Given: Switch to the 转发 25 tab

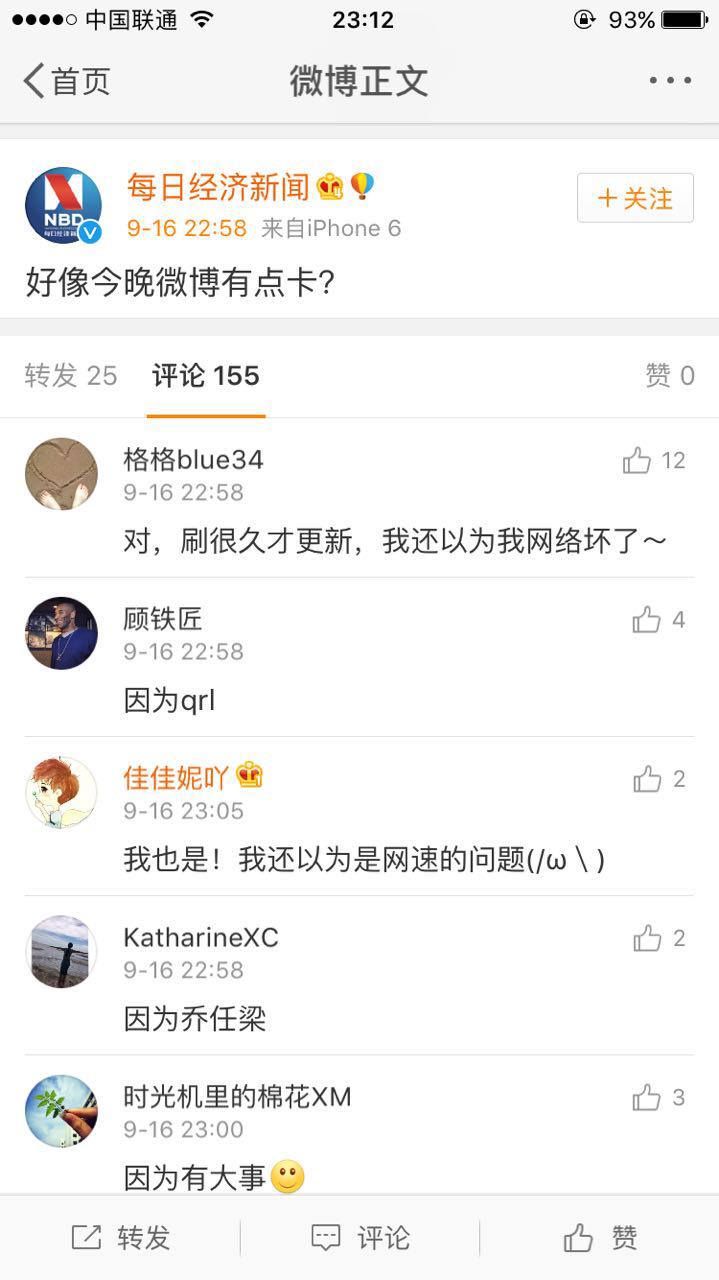Looking at the screenshot, I should point(71,376).
